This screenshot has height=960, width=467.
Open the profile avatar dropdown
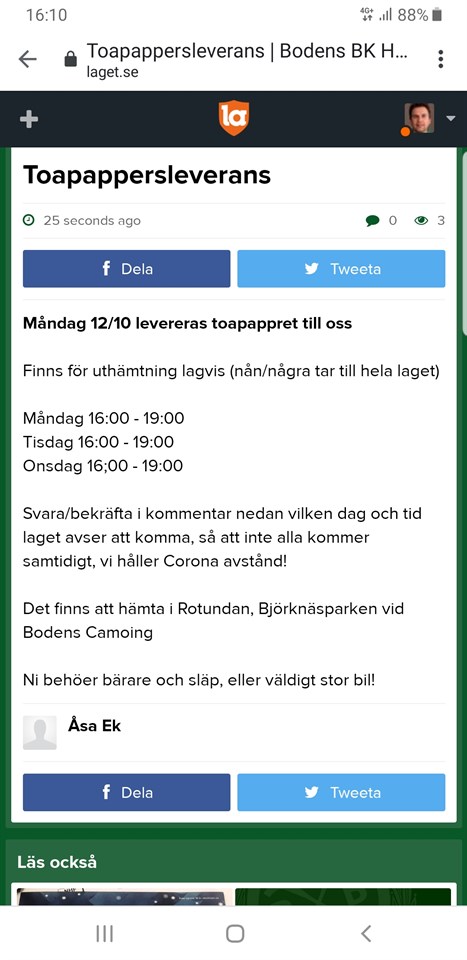click(430, 119)
